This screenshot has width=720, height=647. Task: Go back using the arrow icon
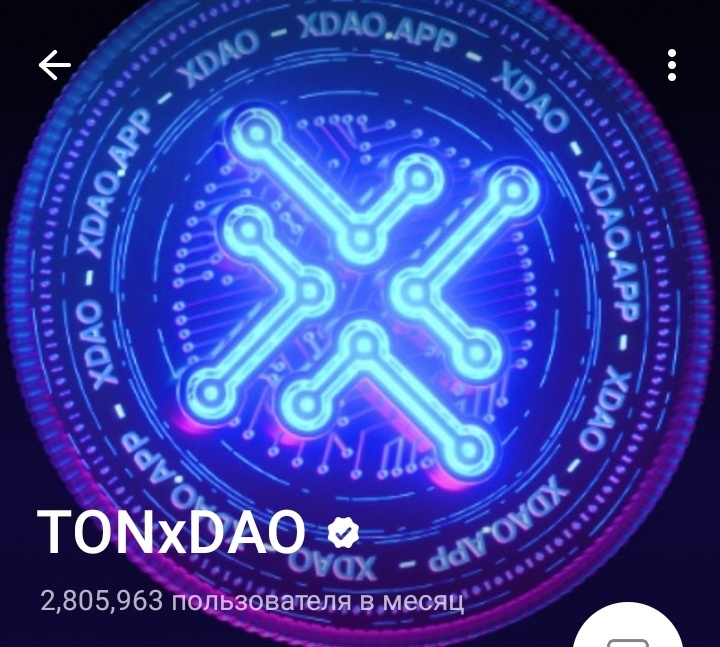tap(55, 66)
